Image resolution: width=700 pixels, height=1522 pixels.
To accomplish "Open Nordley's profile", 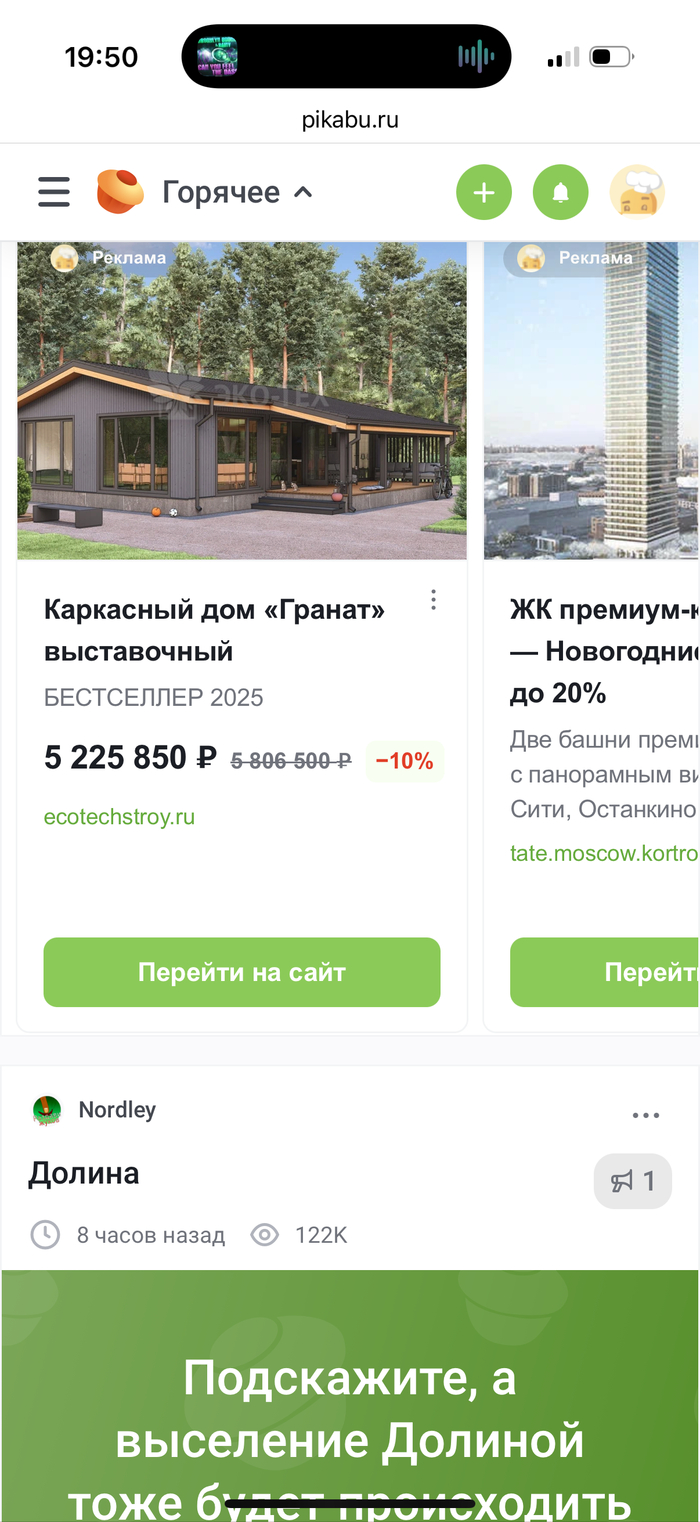I will pyautogui.click(x=117, y=1110).
